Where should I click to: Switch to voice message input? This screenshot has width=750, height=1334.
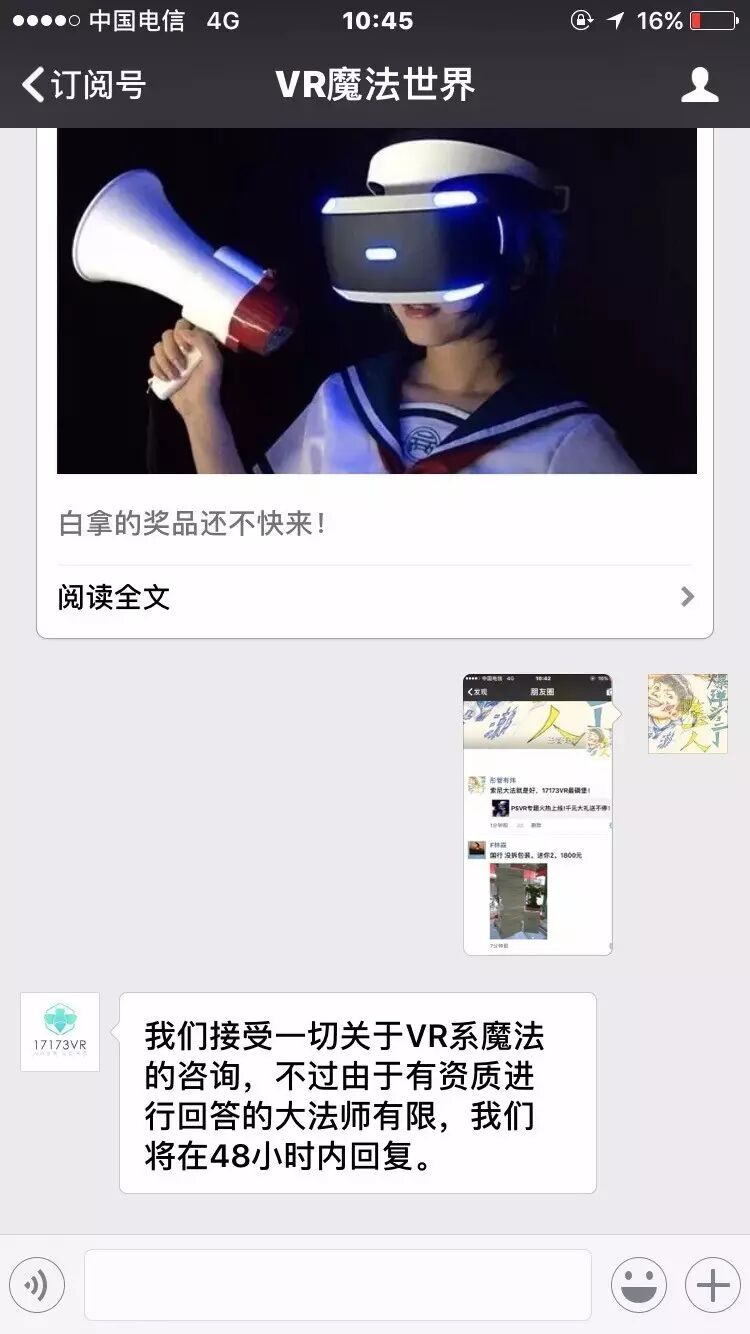point(37,1285)
